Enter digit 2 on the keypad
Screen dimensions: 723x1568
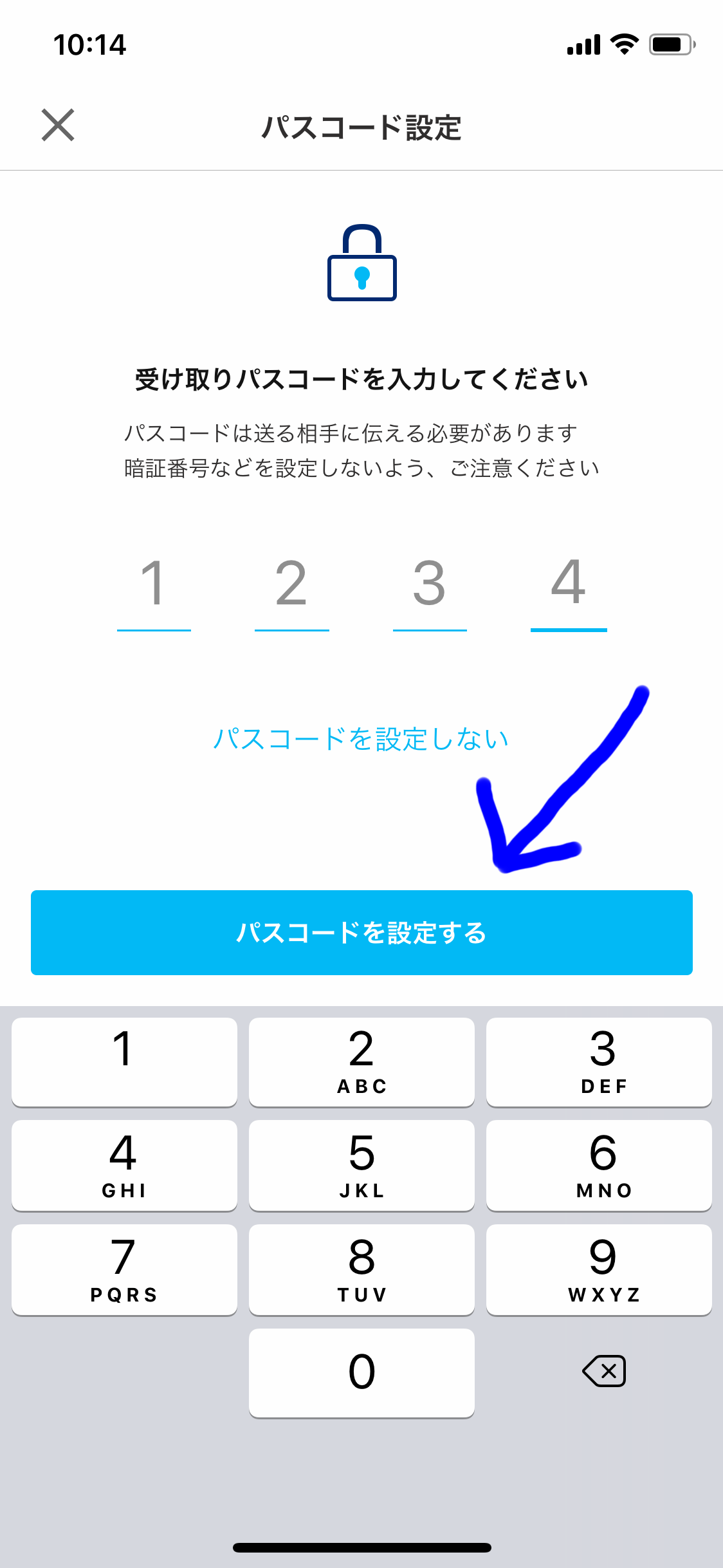pyautogui.click(x=361, y=1062)
